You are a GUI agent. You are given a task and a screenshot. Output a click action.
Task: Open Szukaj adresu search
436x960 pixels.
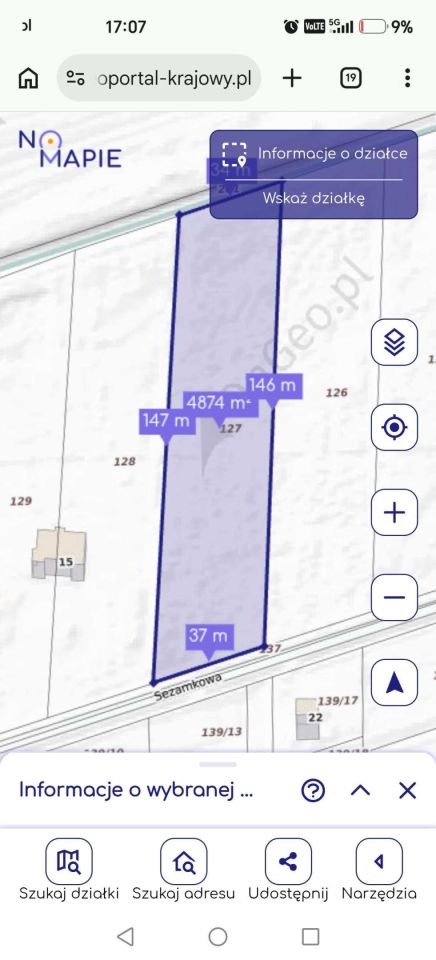pyautogui.click(x=184, y=870)
